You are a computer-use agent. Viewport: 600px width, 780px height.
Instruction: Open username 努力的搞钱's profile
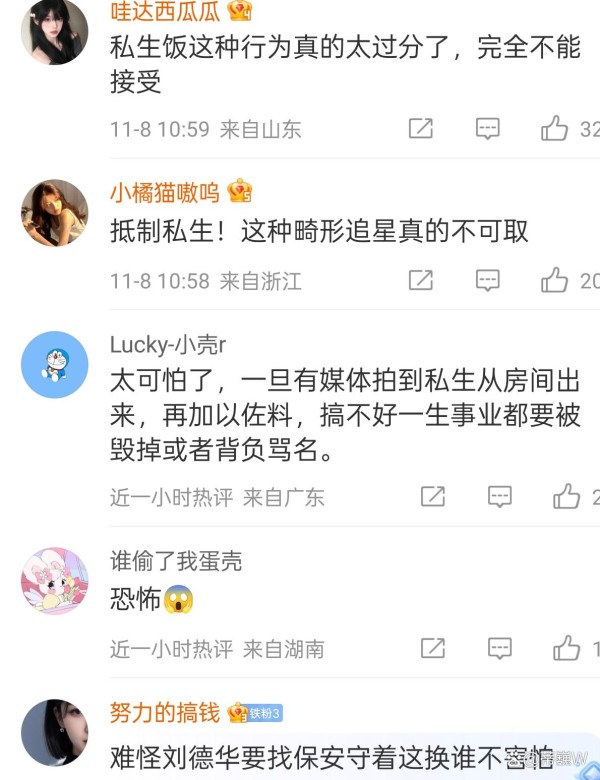tap(165, 712)
